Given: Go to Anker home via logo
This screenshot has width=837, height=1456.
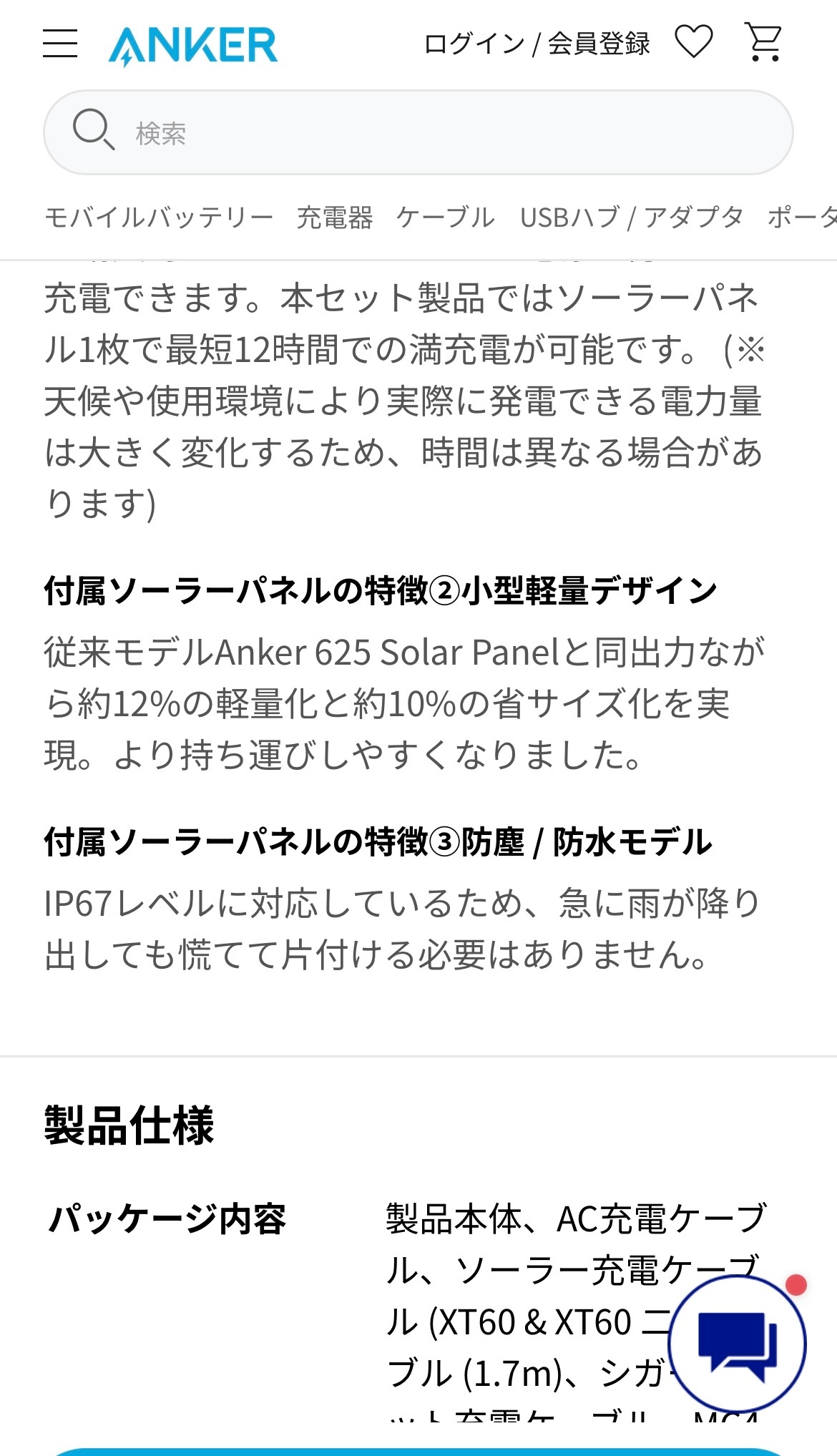Looking at the screenshot, I should point(193,45).
